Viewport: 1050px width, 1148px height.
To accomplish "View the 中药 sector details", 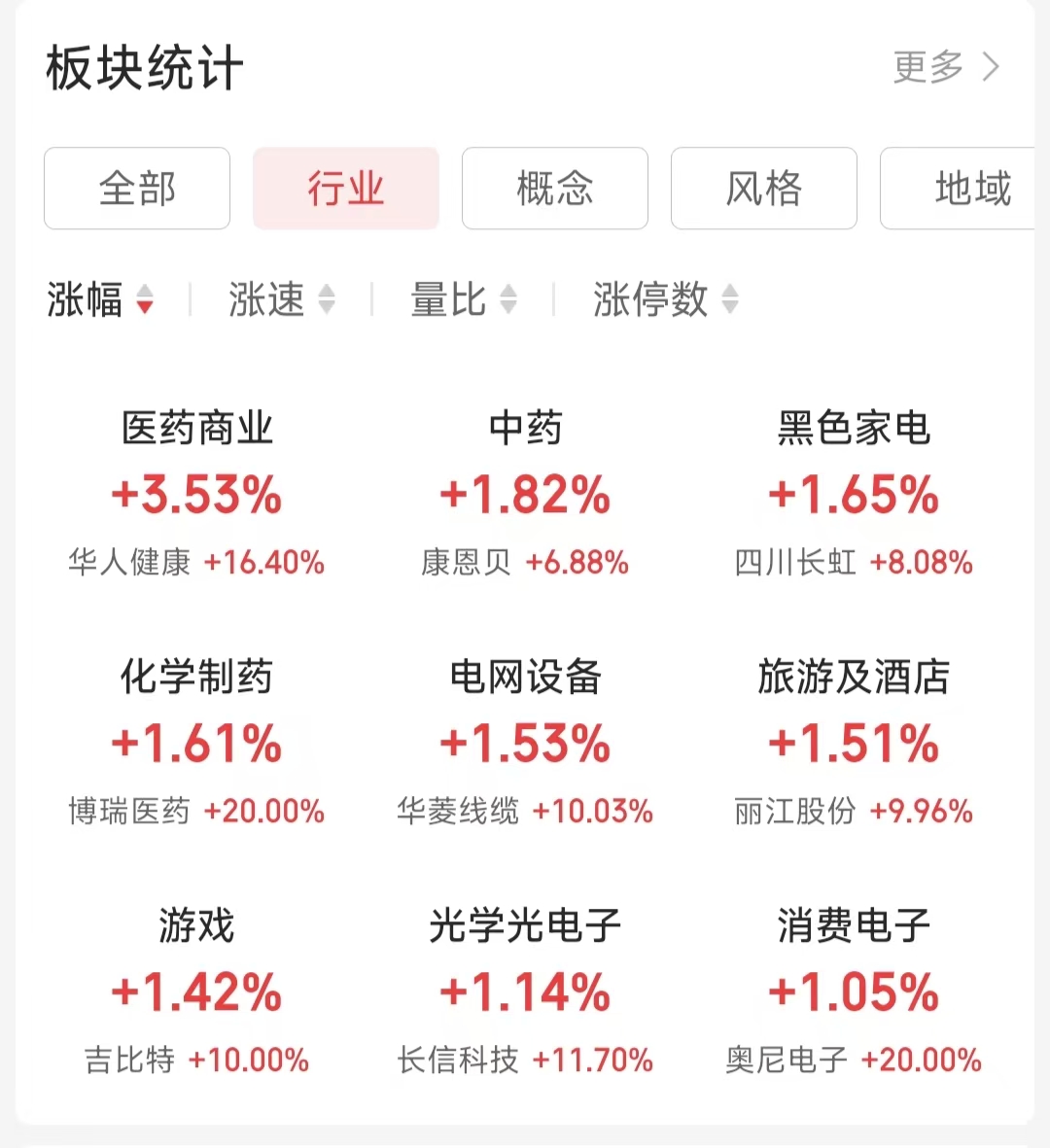I will tap(525, 495).
